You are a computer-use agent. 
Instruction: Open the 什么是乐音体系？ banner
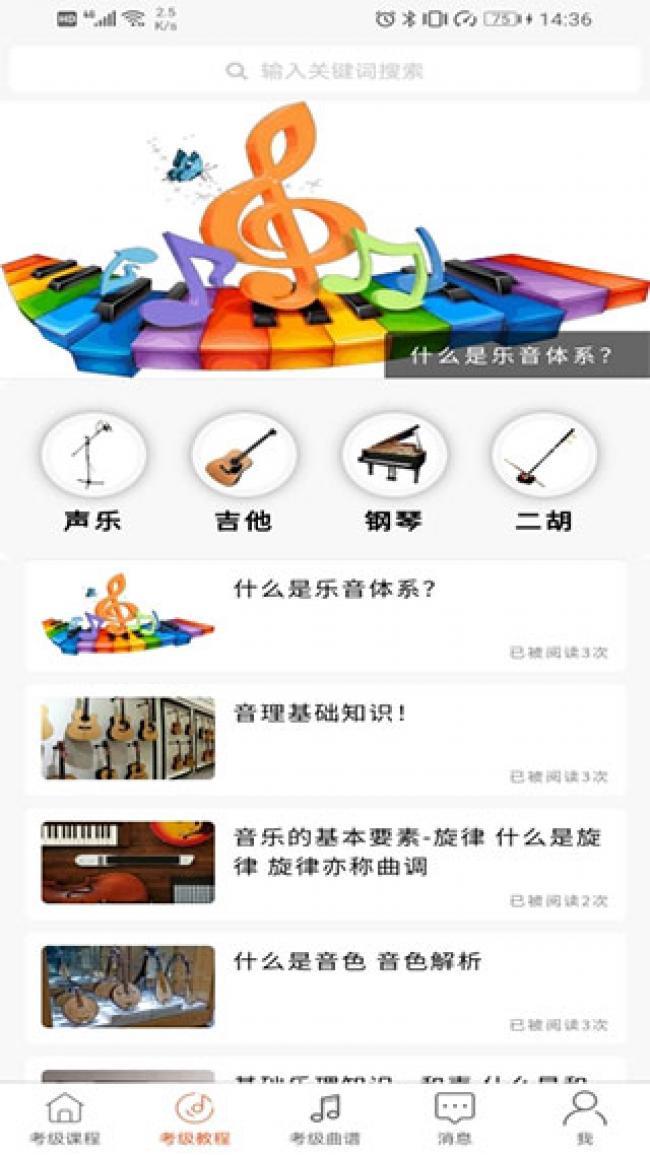tap(325, 240)
